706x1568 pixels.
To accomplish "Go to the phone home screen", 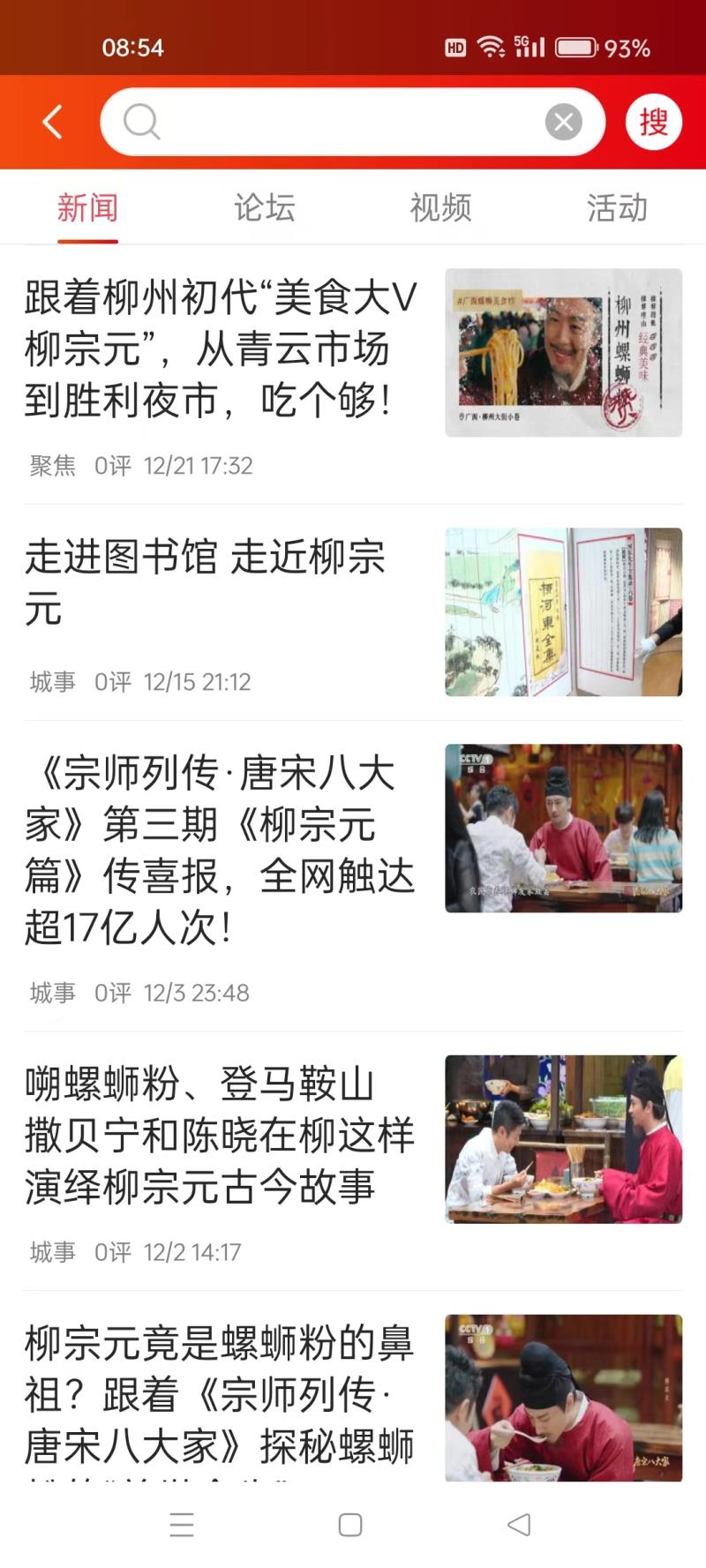I will coord(350,1525).
